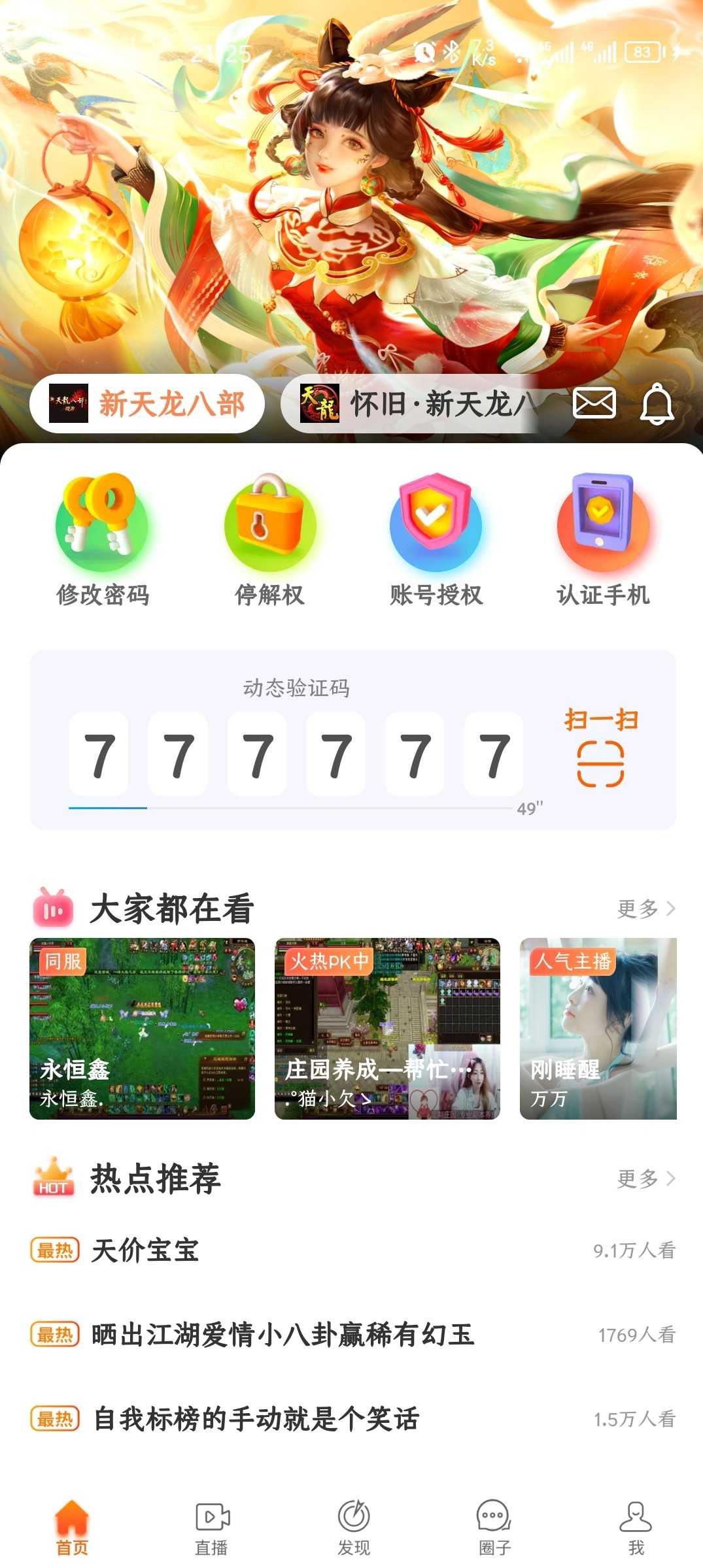Open 账号授权 account authorization
The height and width of the screenshot is (1568, 703).
(x=436, y=539)
